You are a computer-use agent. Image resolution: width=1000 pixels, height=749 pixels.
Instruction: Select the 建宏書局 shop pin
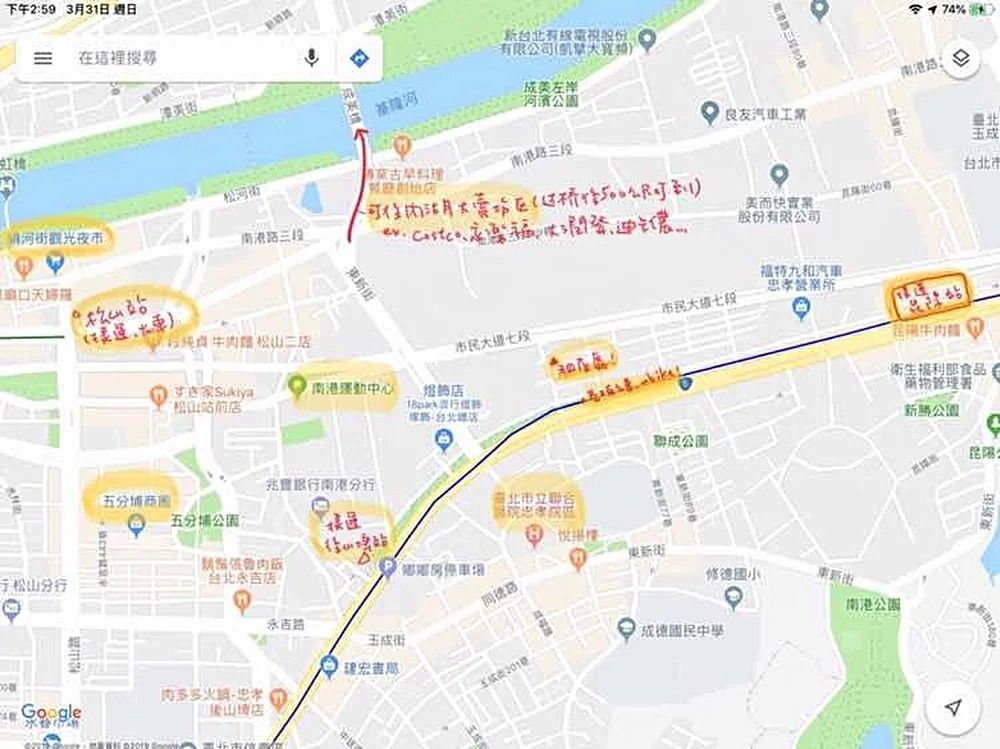click(328, 667)
